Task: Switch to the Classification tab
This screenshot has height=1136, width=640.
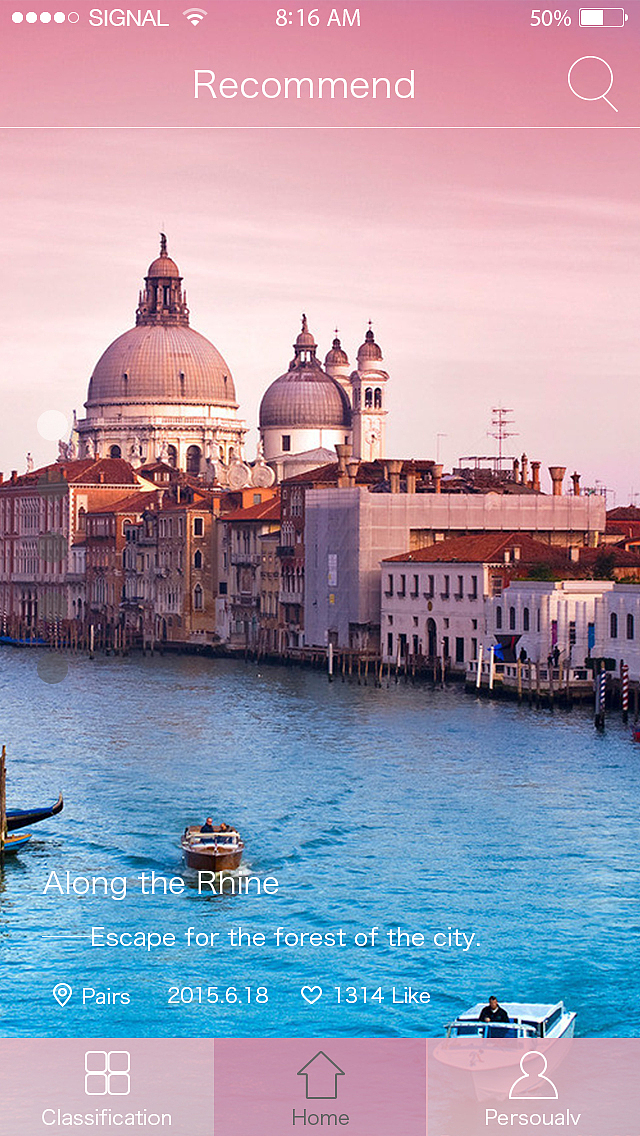Action: 107,1087
